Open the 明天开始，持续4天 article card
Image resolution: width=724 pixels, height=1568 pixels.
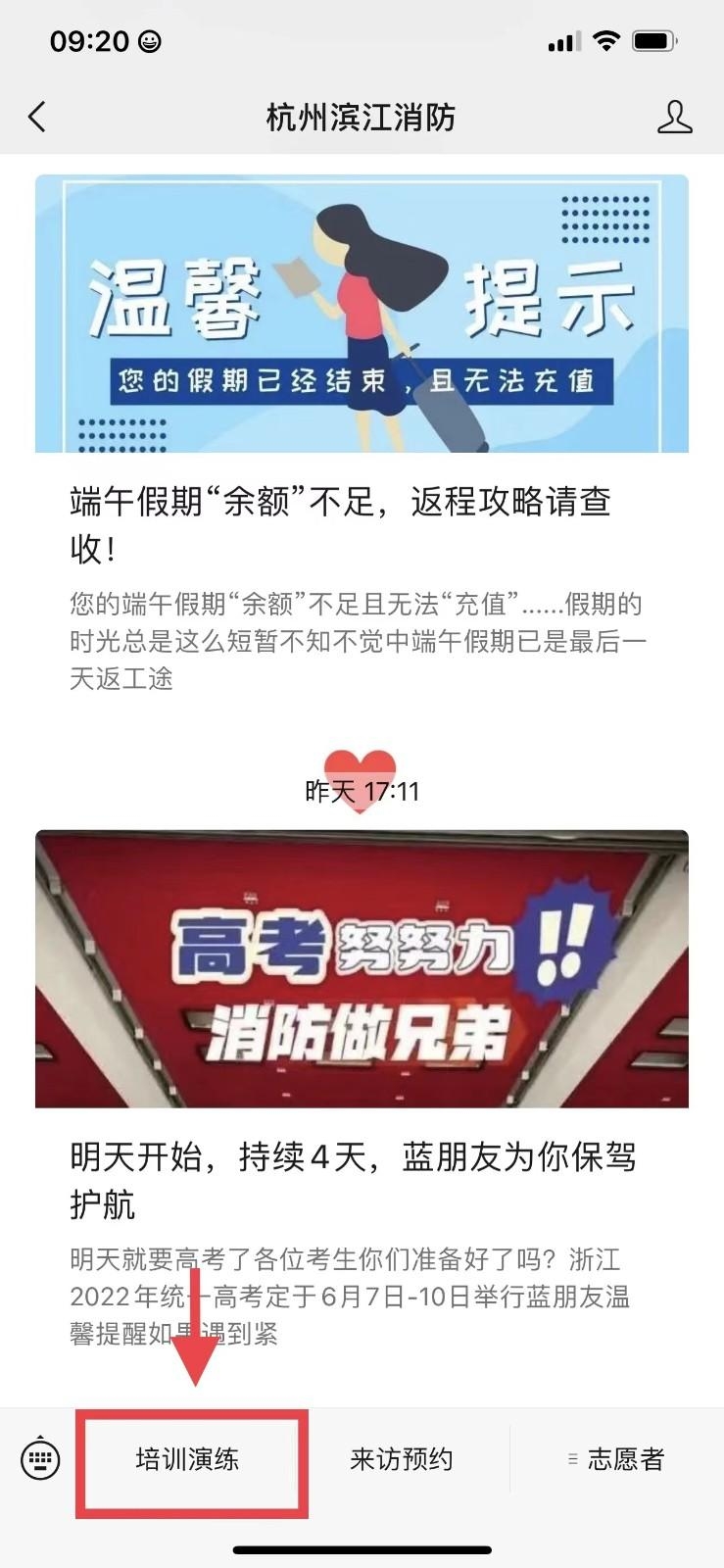coord(362,1096)
